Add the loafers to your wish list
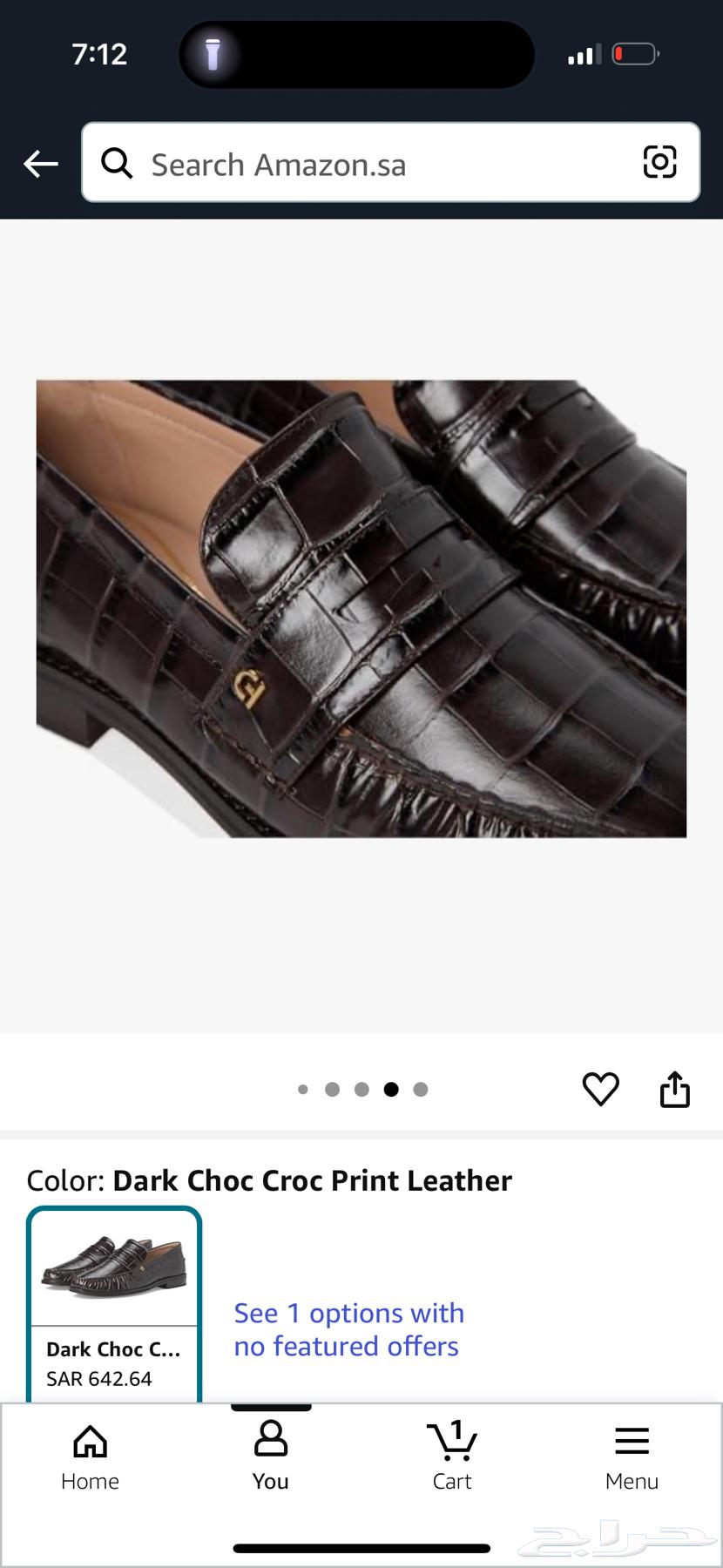This screenshot has width=723, height=1568. (600, 1089)
